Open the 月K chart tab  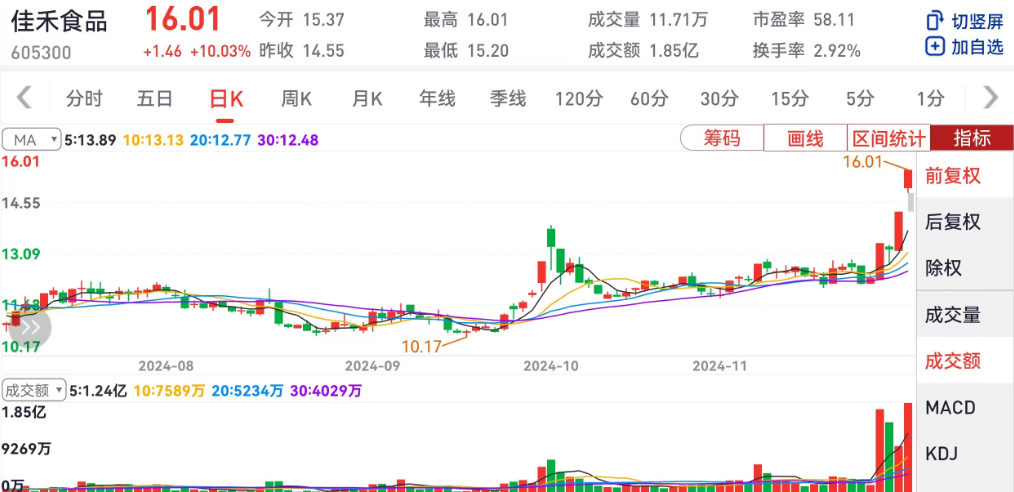[x=367, y=98]
